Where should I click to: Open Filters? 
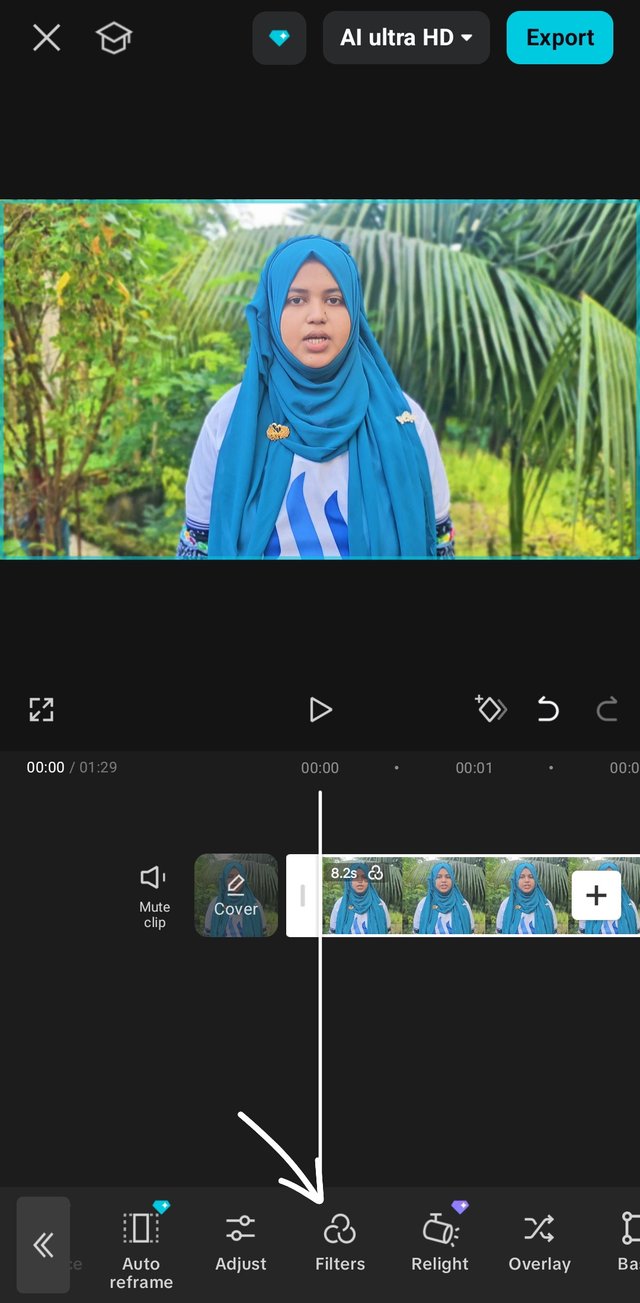(x=340, y=1243)
